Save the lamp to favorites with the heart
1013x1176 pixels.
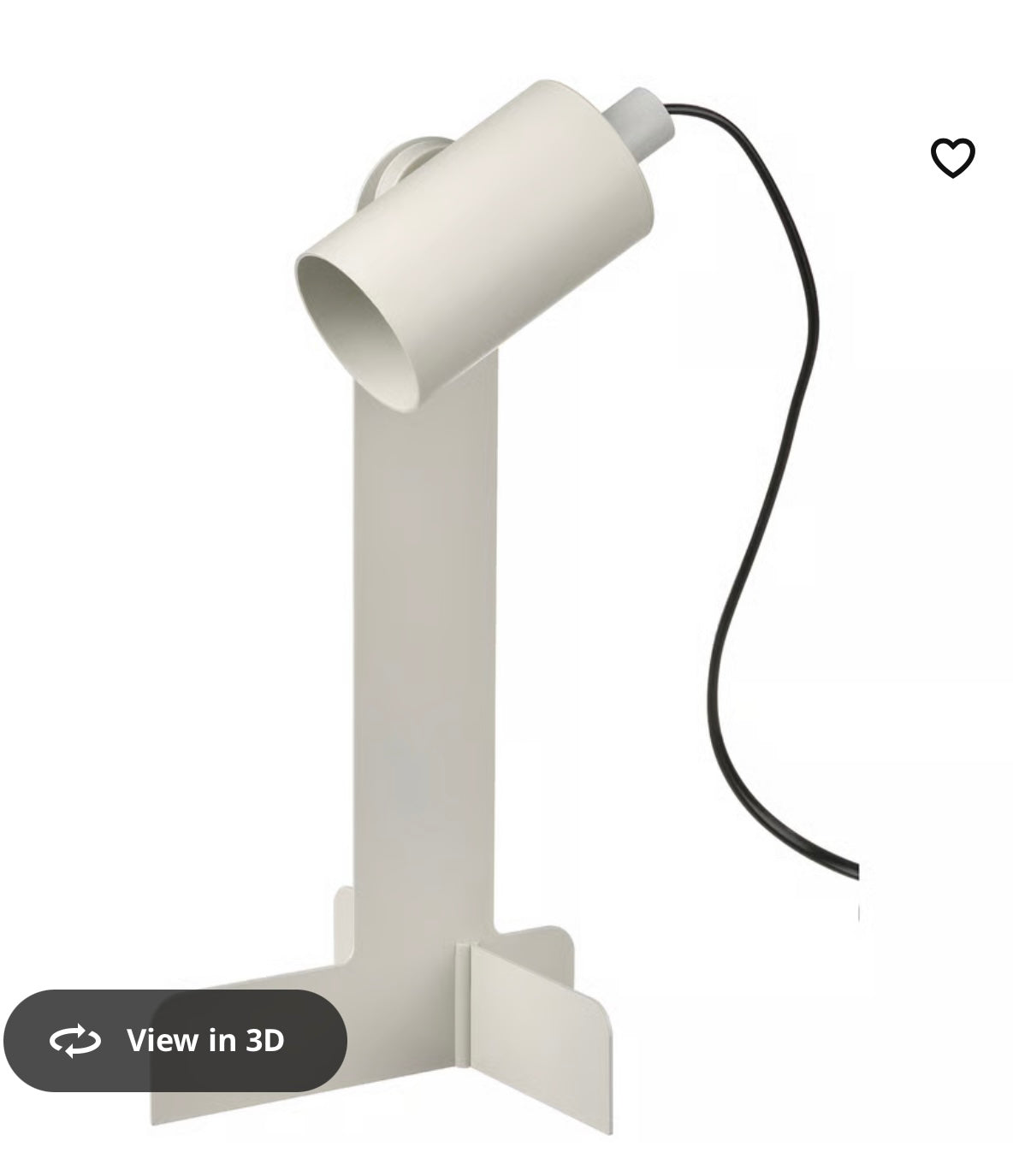952,158
